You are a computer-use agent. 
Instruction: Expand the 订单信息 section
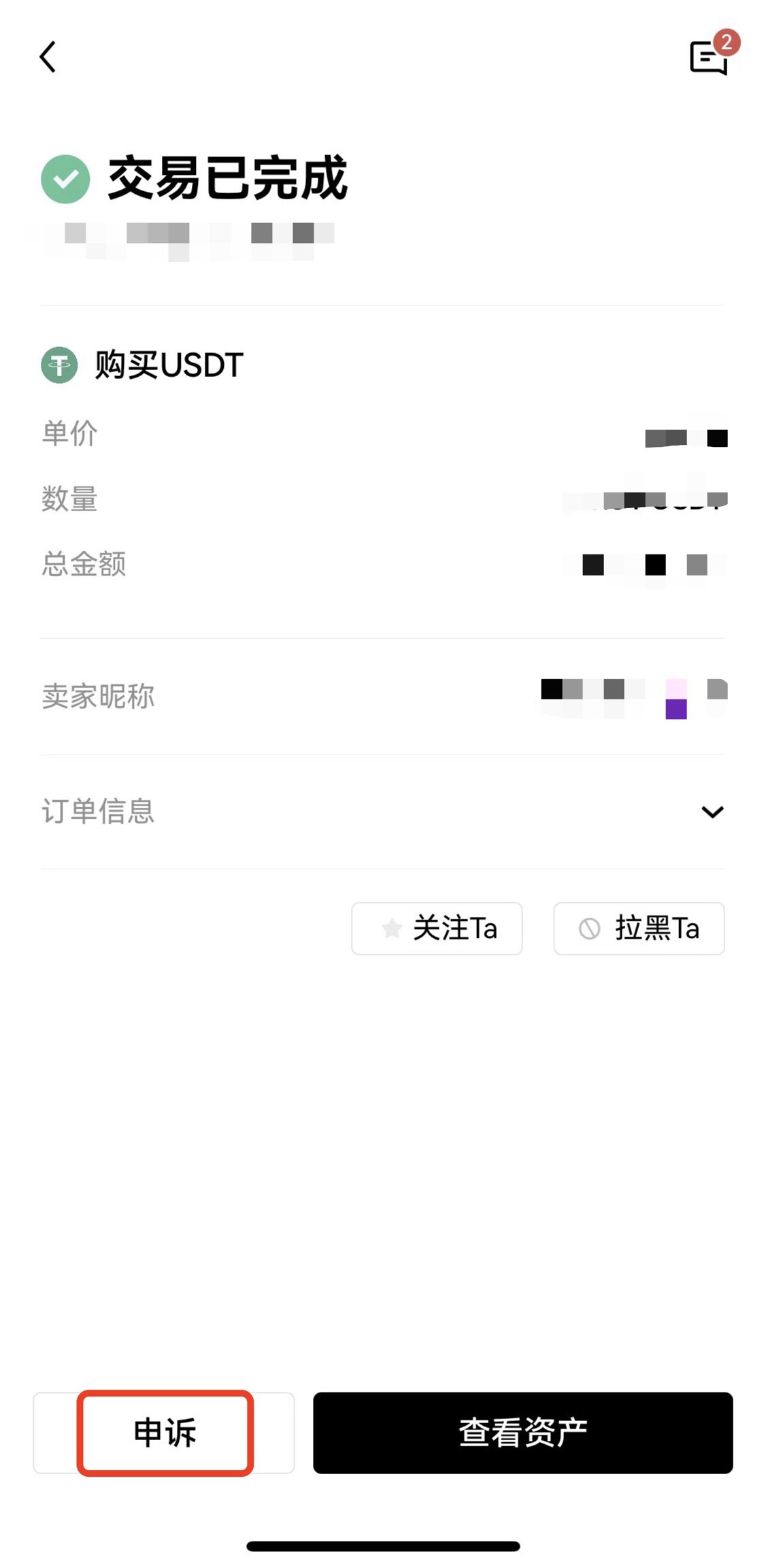[x=712, y=812]
